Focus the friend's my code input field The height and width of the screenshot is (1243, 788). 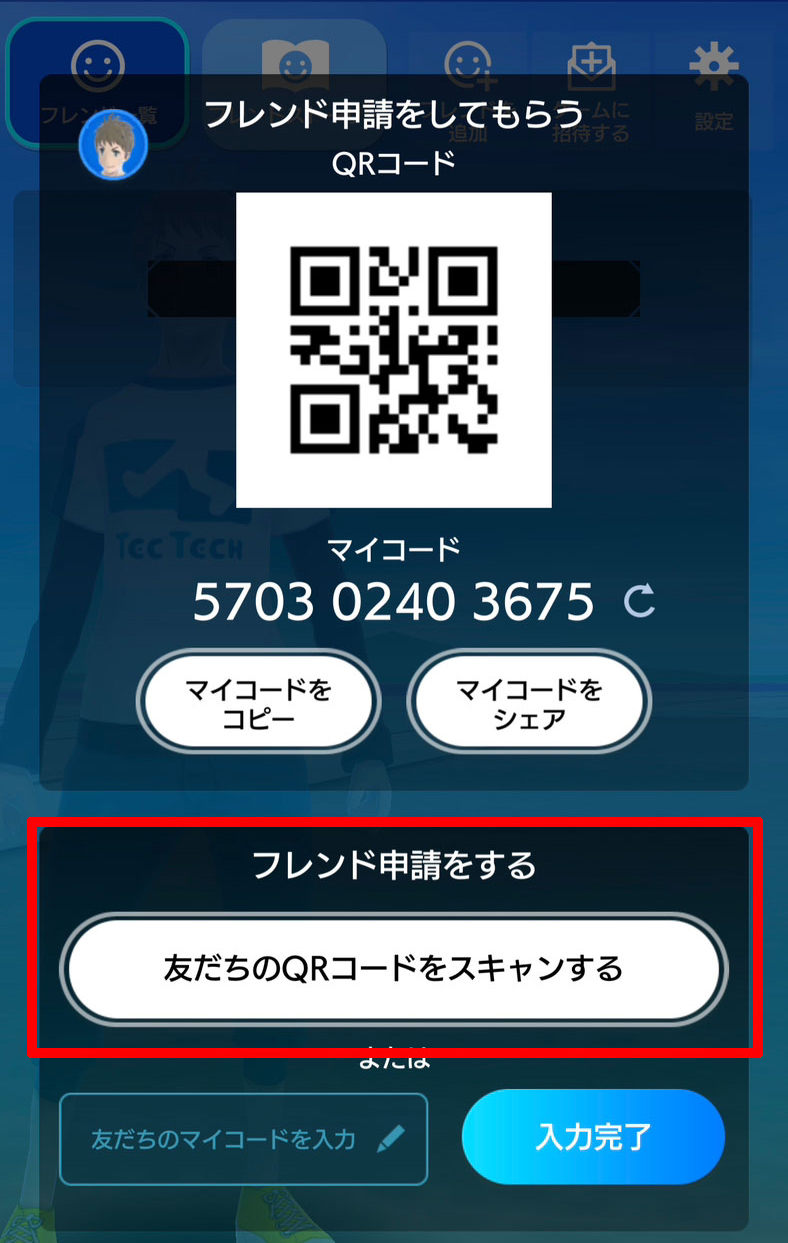click(243, 1139)
